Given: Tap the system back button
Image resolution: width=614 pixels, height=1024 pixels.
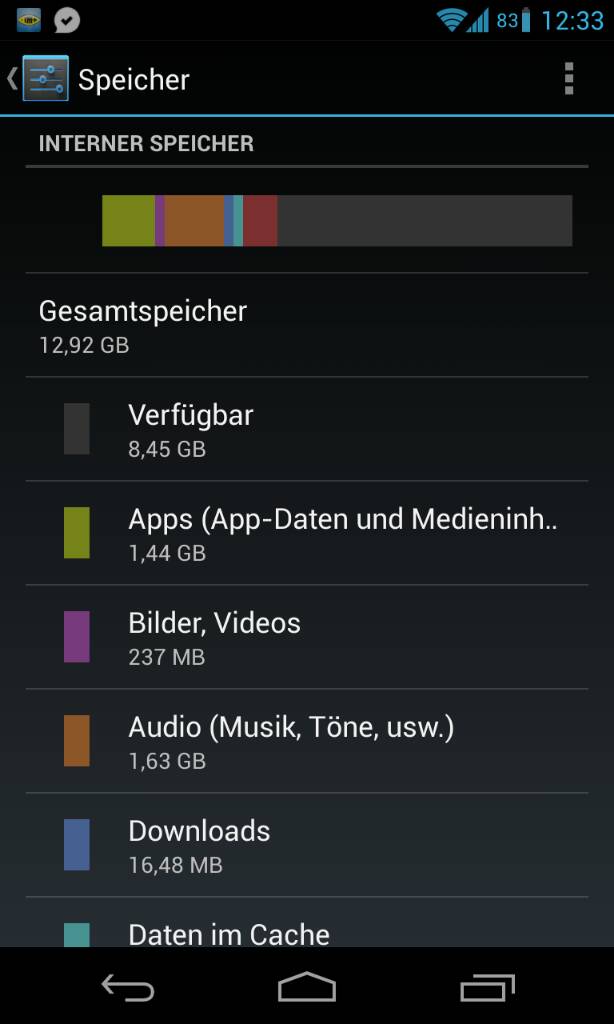Looking at the screenshot, I should tap(127, 986).
